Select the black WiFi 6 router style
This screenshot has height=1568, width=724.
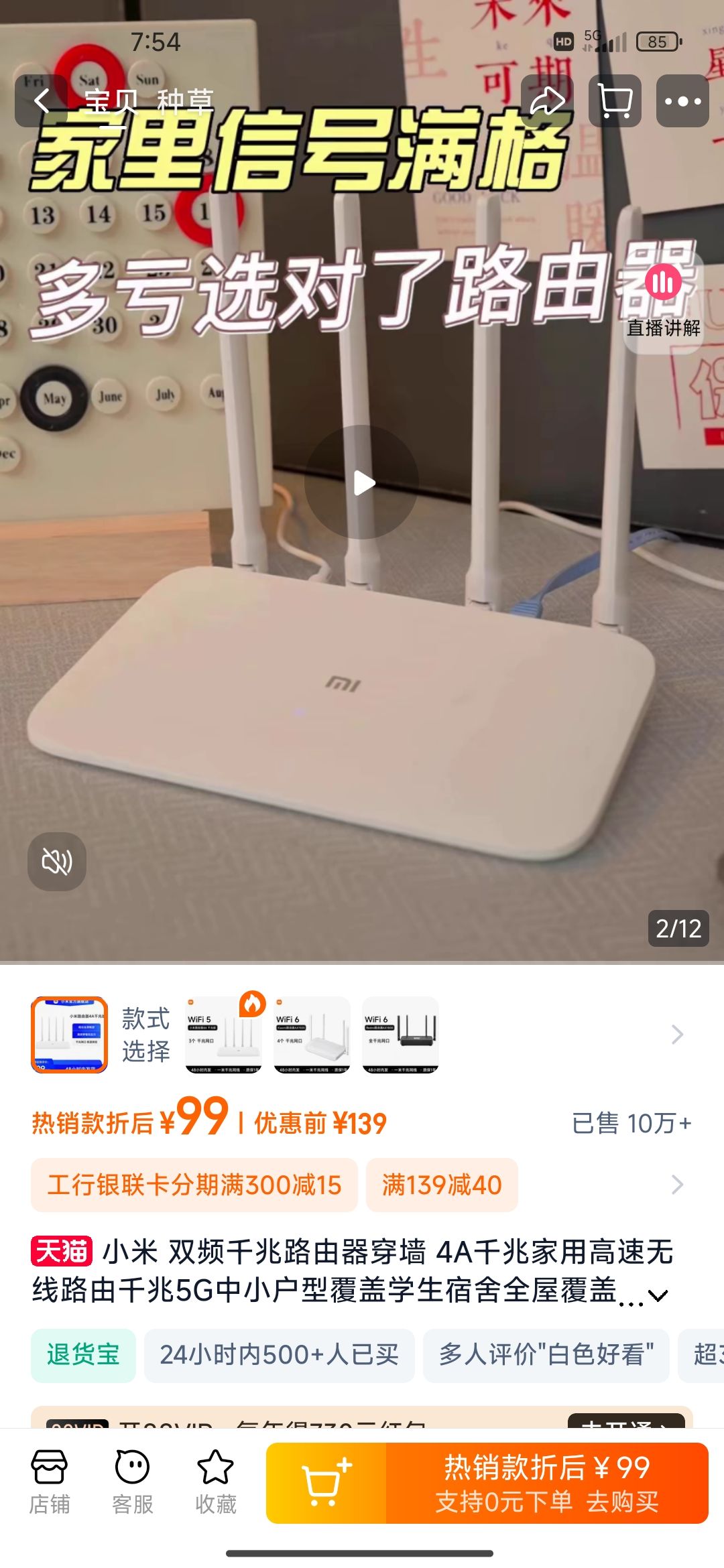coord(400,1035)
